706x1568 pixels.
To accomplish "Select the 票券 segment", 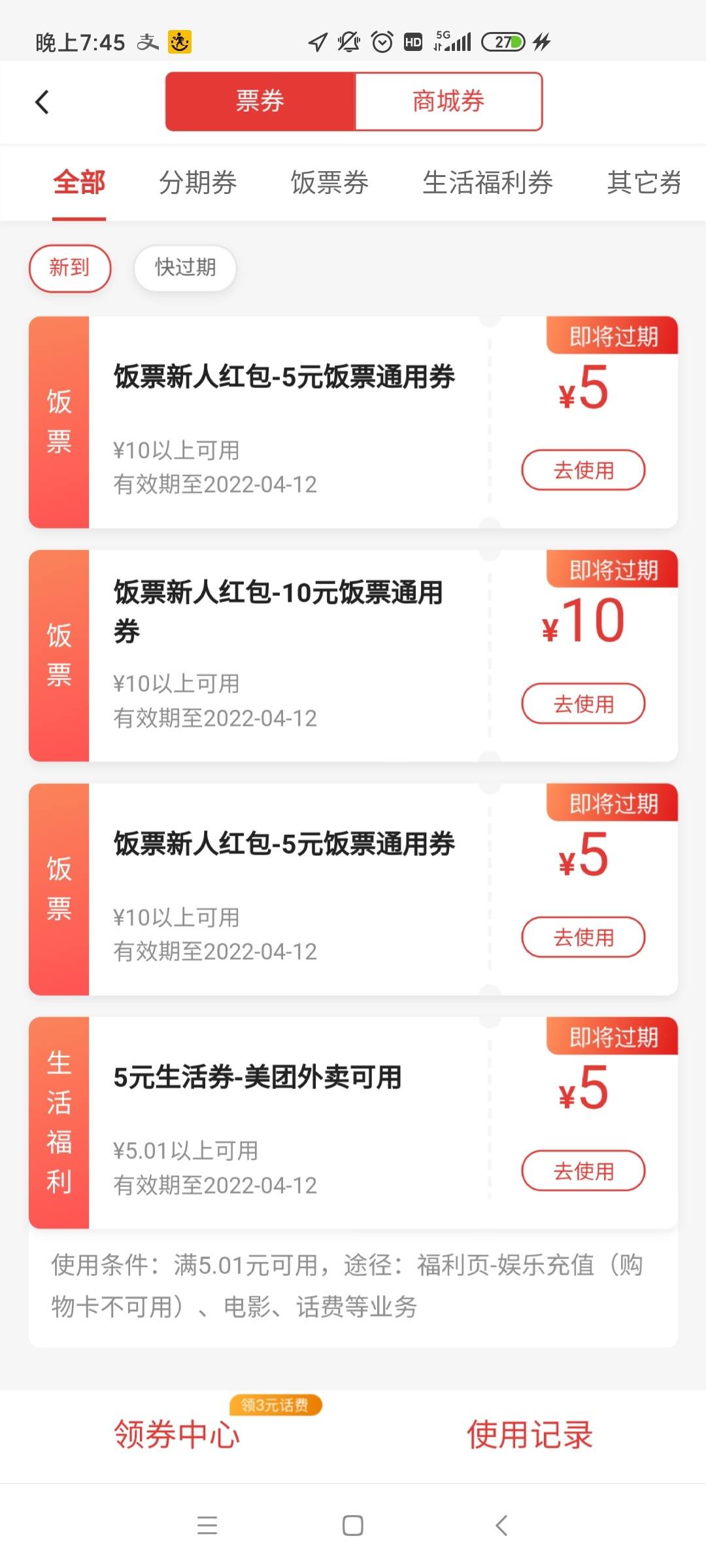I will click(260, 101).
